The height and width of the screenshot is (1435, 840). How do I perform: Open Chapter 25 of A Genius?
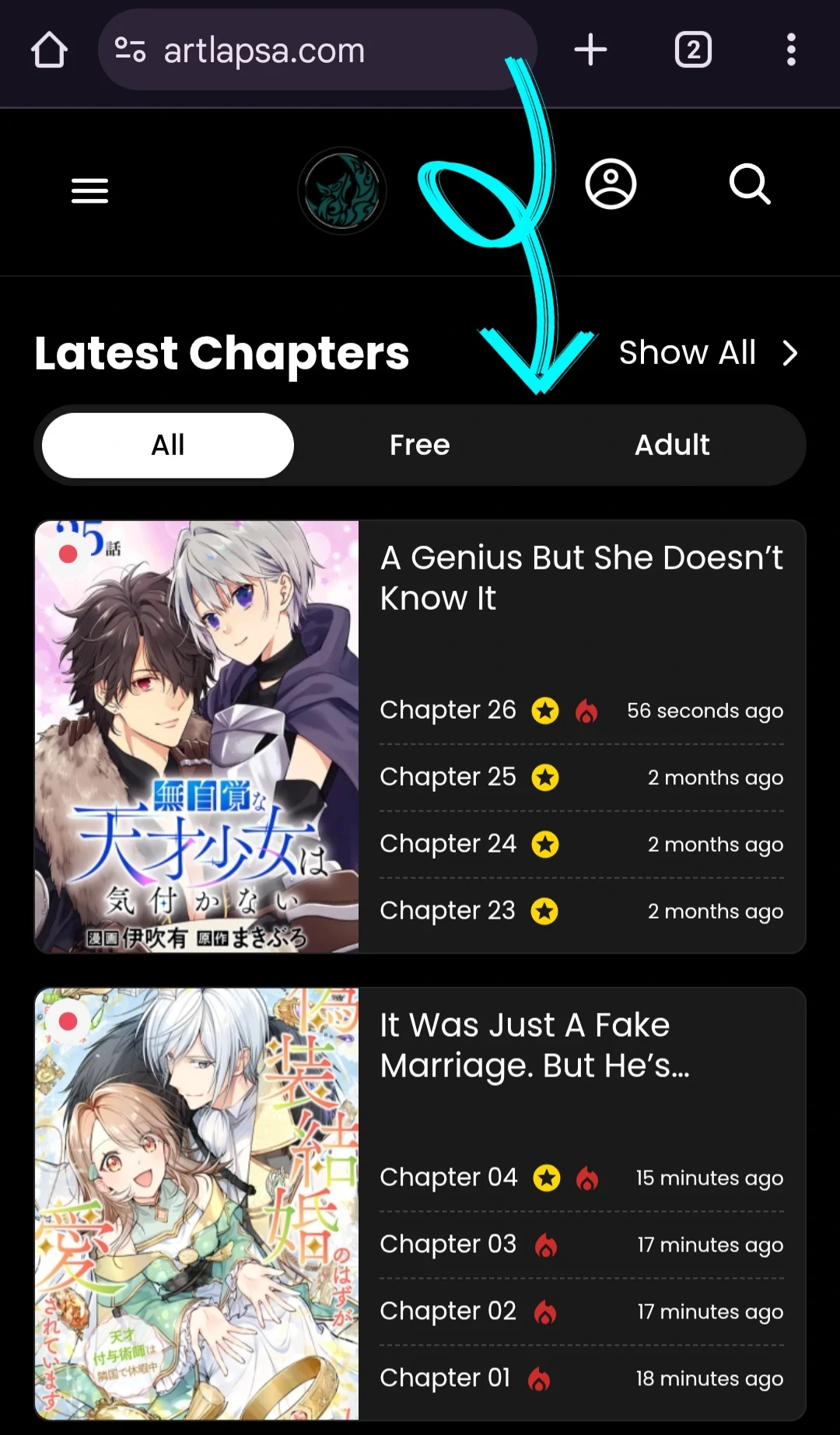tap(448, 777)
